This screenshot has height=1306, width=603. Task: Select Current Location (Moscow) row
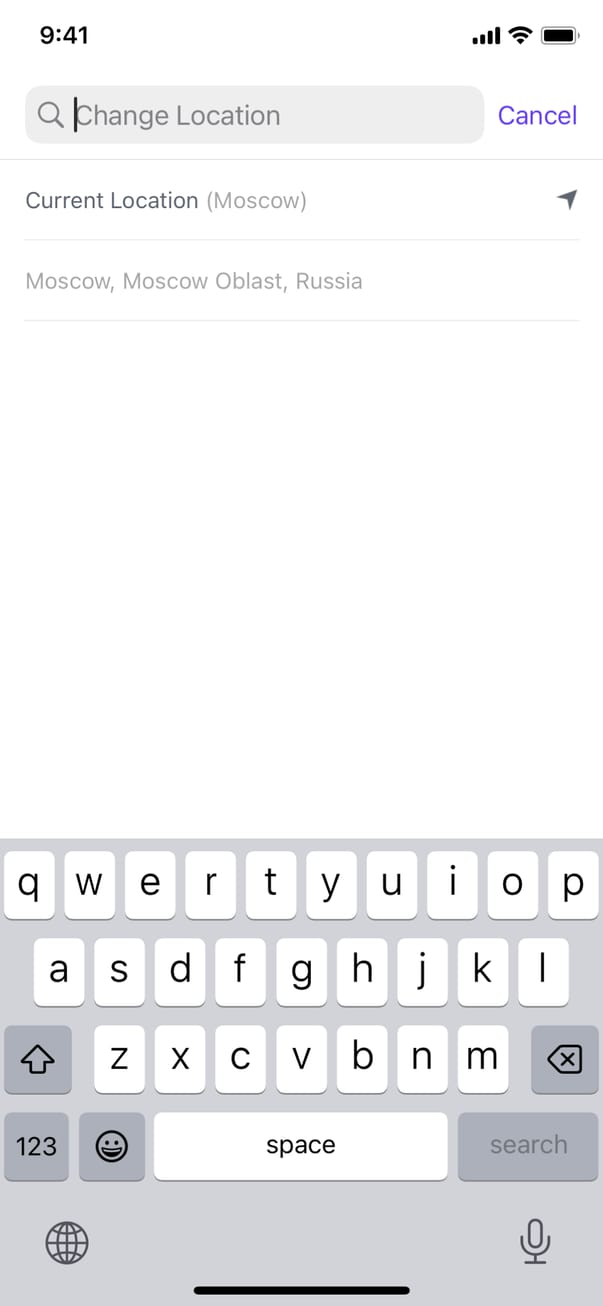pos(300,200)
